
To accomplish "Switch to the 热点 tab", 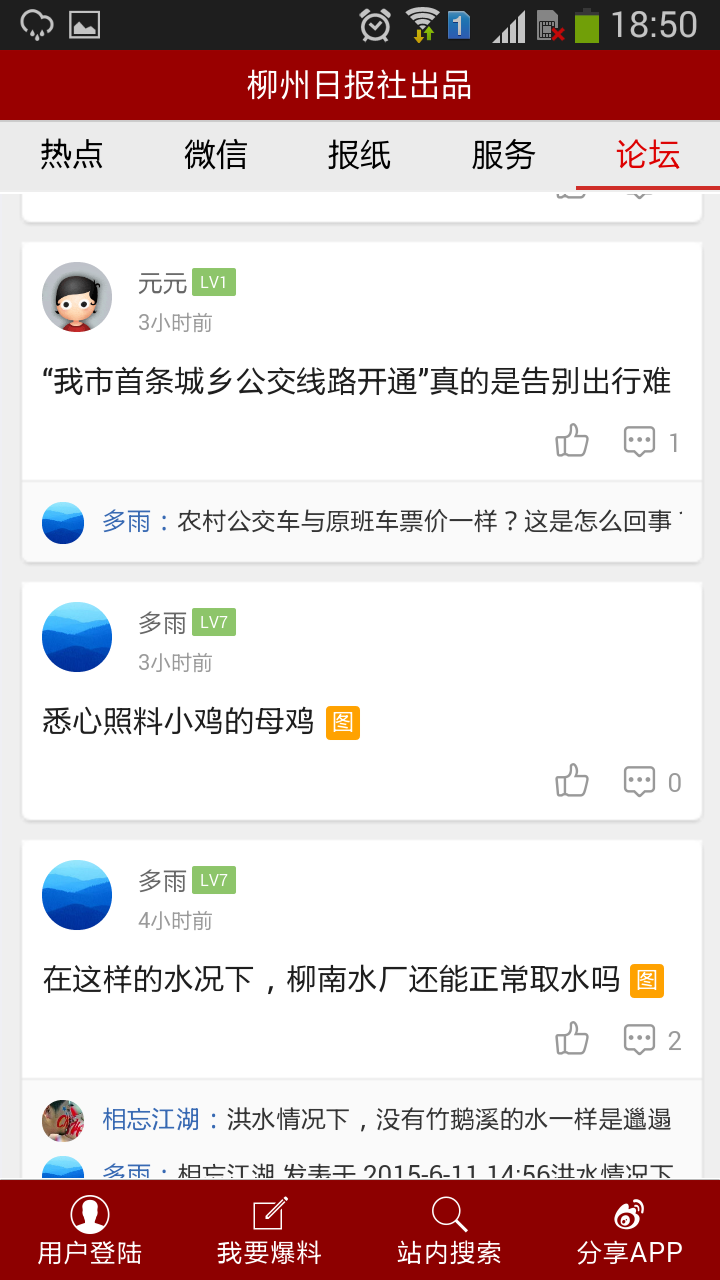I will click(72, 155).
